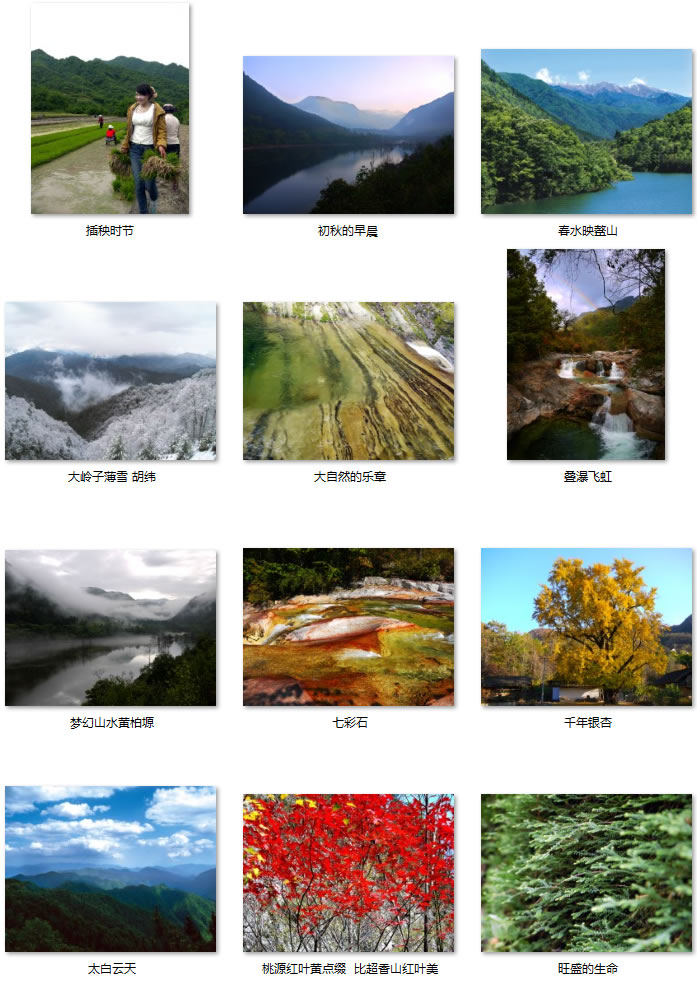Viewport: 697px width, 981px height.
Task: View the 叠瀑飞虹 waterfall photo
Action: click(586, 354)
